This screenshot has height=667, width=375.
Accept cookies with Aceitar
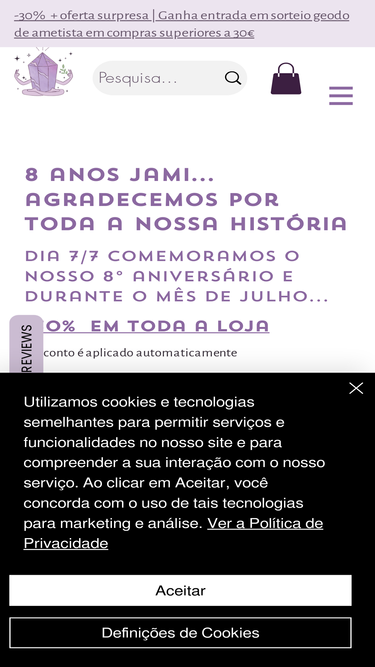[x=180, y=590]
